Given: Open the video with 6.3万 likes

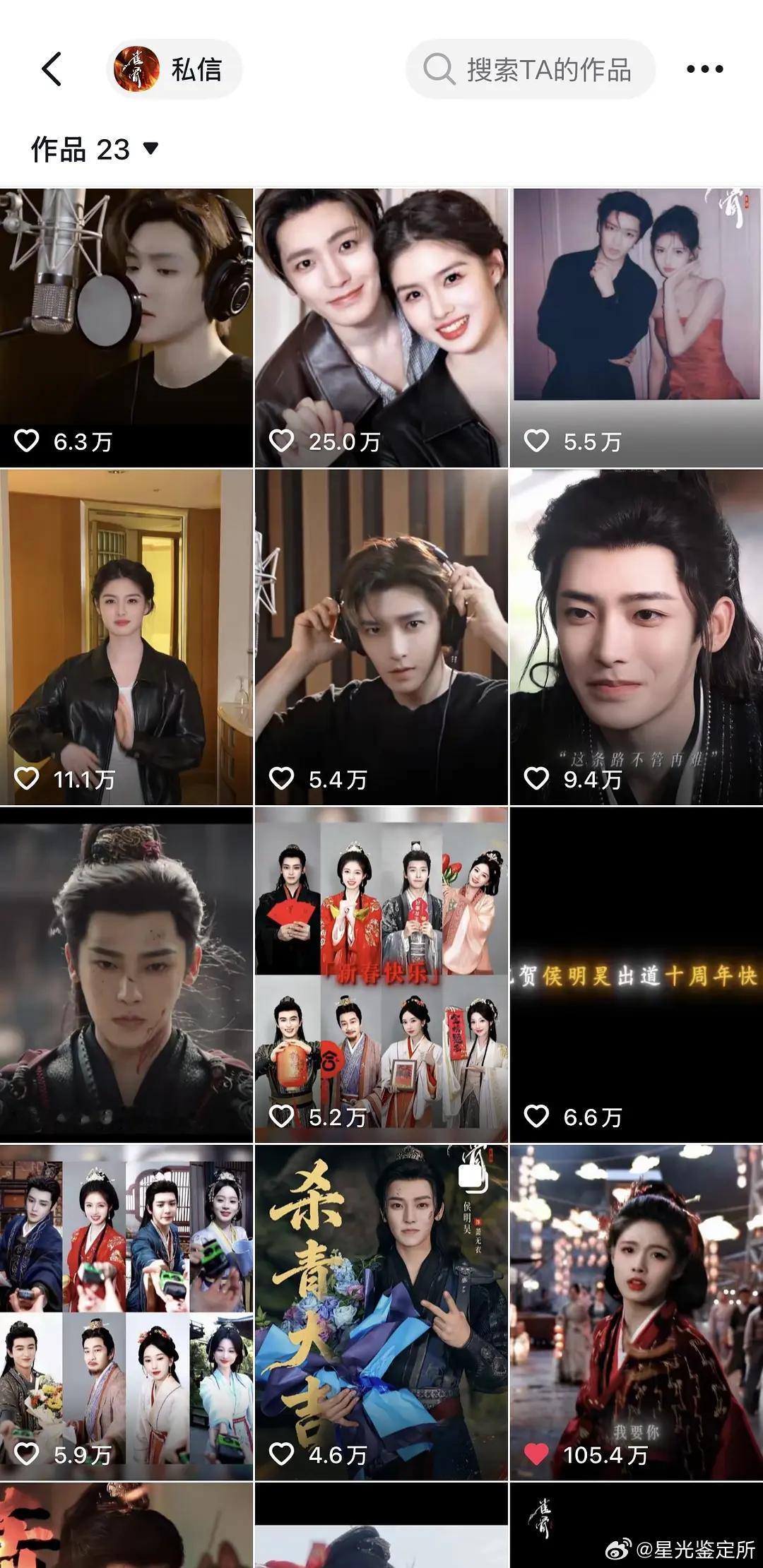Looking at the screenshot, I should coord(126,328).
